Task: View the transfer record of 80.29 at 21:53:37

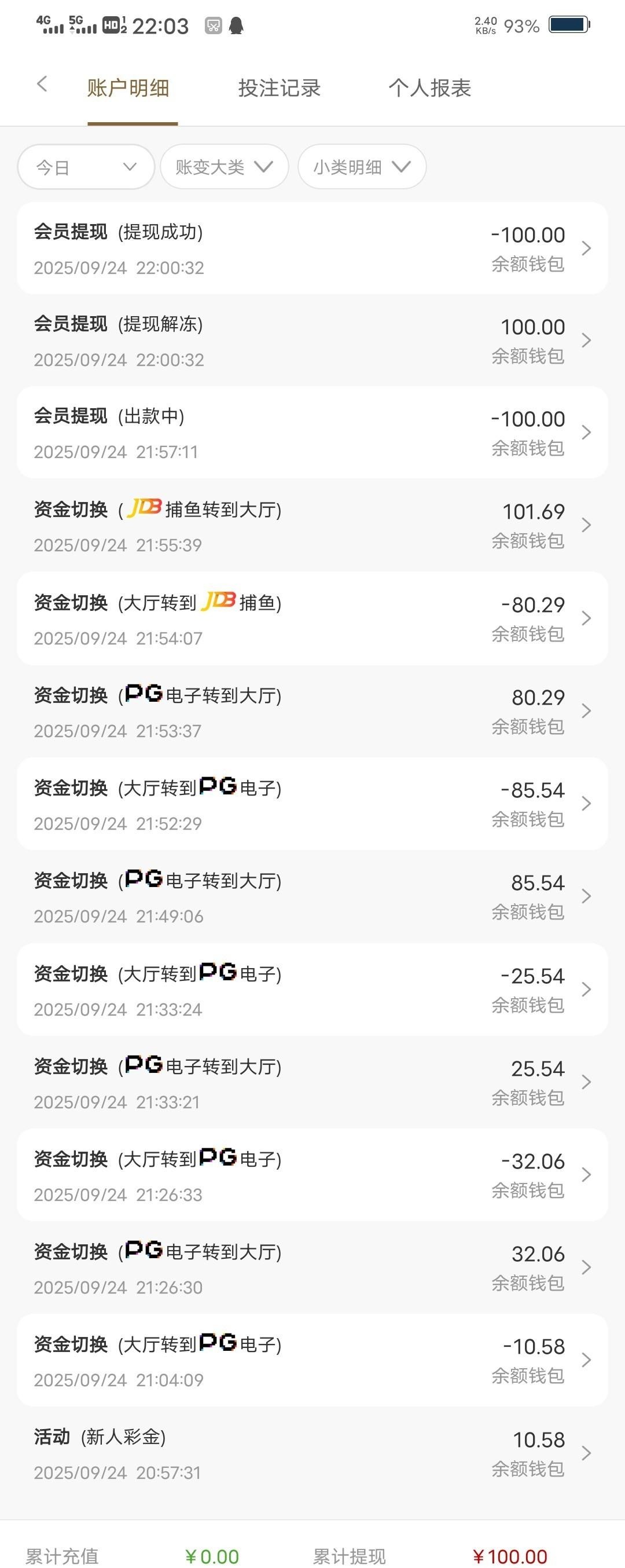Action: tap(311, 711)
